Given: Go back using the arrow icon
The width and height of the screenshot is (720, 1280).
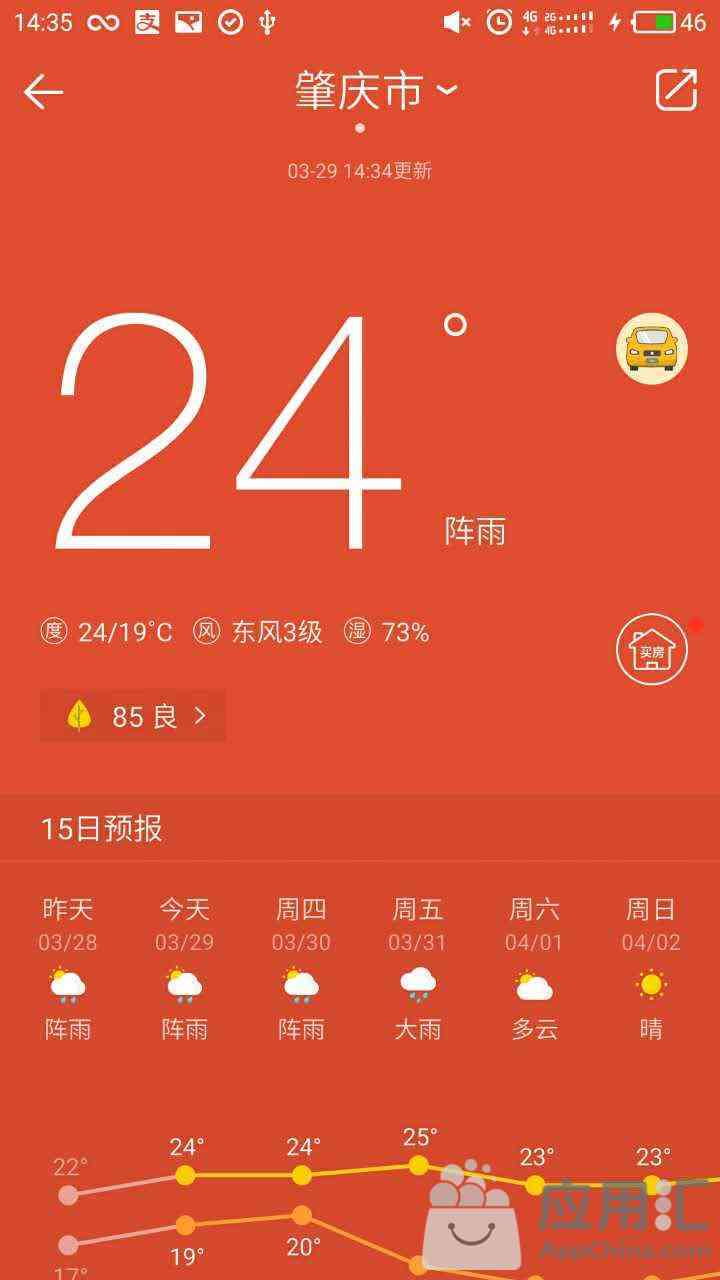Looking at the screenshot, I should [43, 92].
